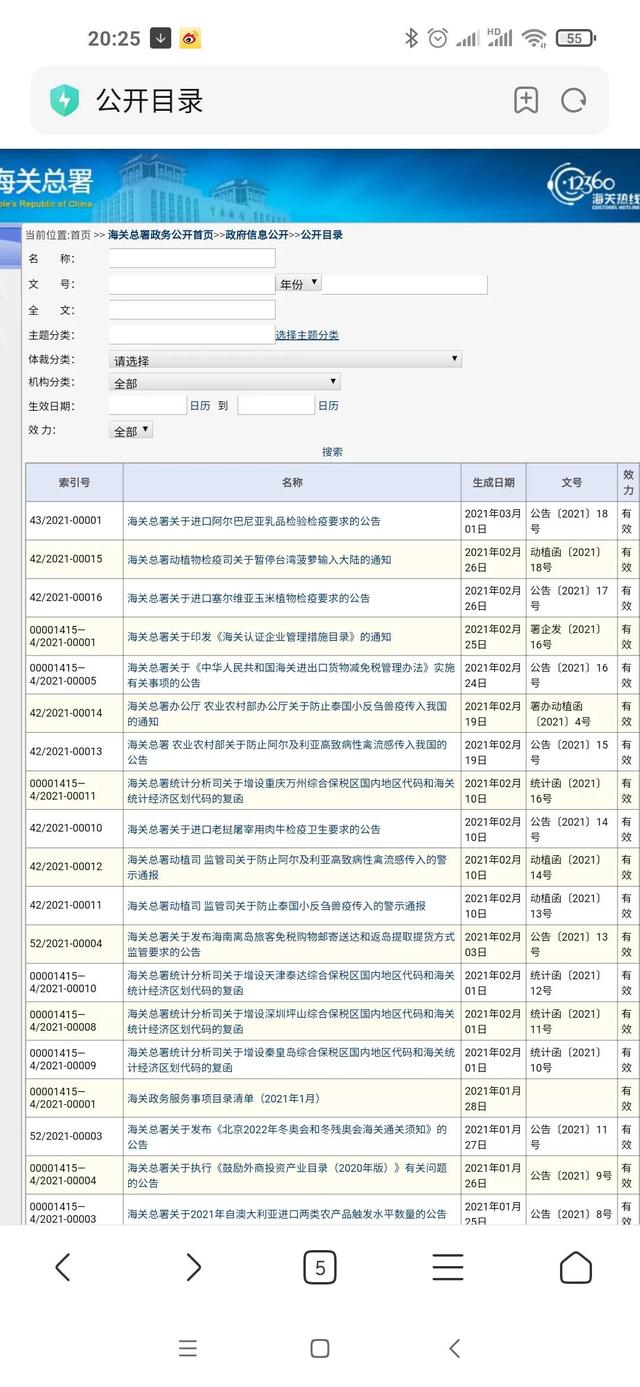
Task: Open the browser tabs switcher showing 5
Action: (320, 1268)
